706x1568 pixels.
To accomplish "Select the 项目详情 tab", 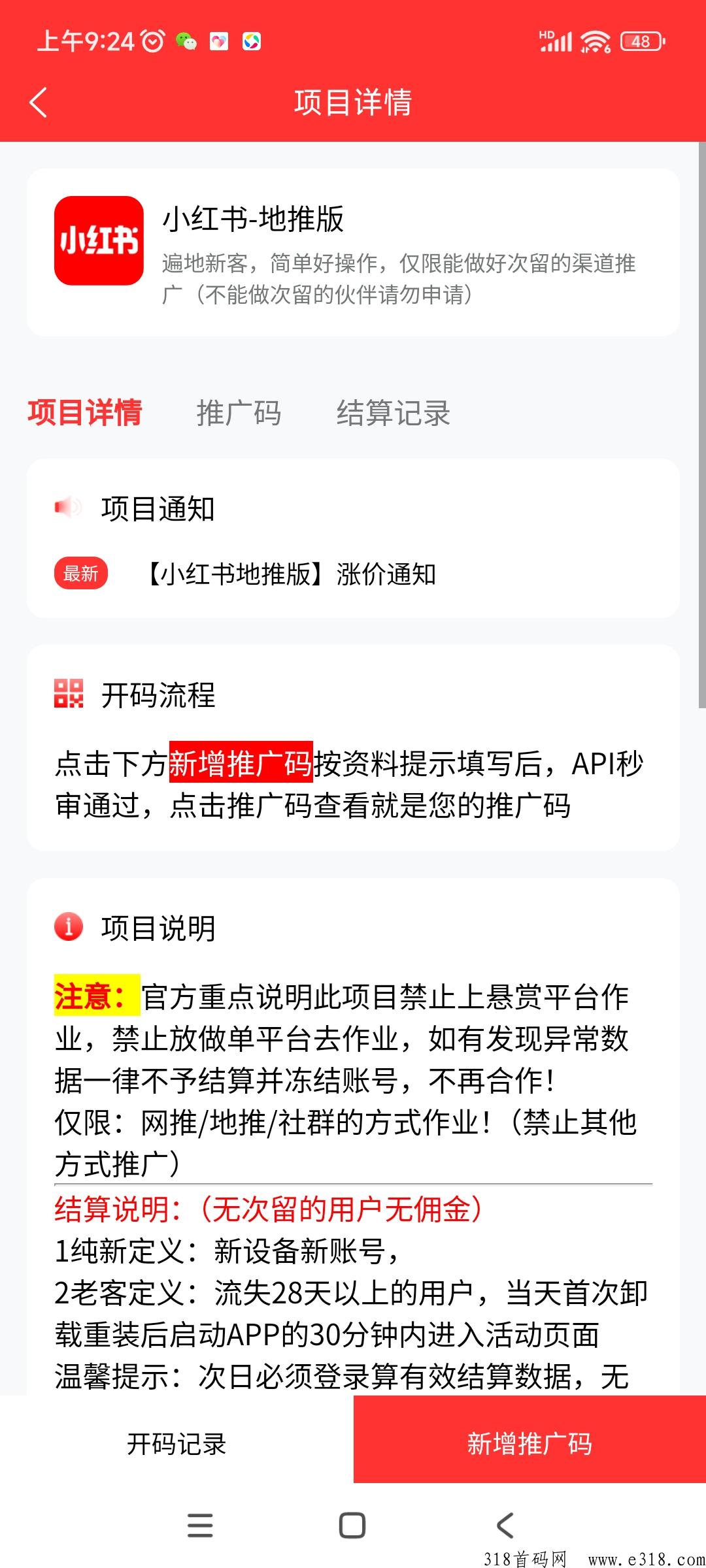I will pyautogui.click(x=84, y=413).
